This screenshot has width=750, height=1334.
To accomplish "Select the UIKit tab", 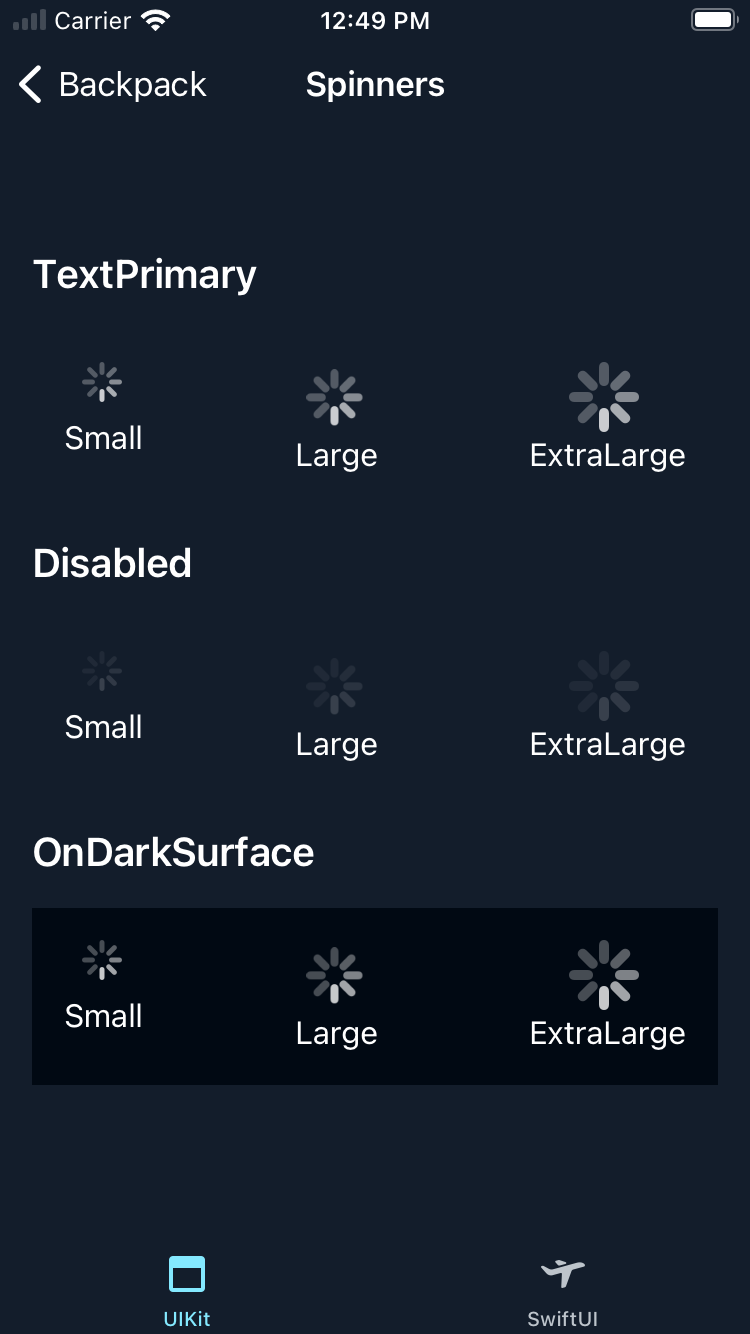I will [187, 1290].
